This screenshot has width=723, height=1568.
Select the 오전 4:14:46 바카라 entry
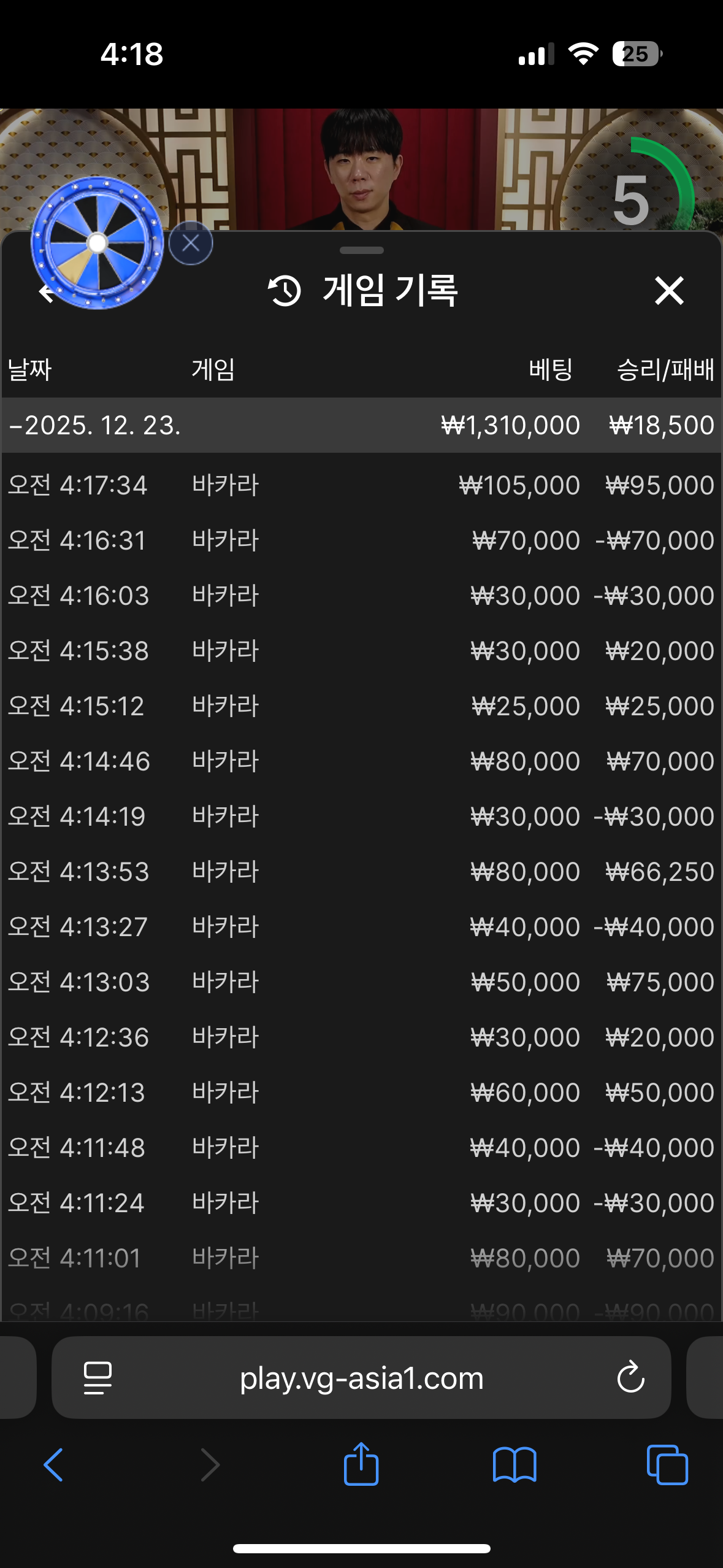[361, 761]
